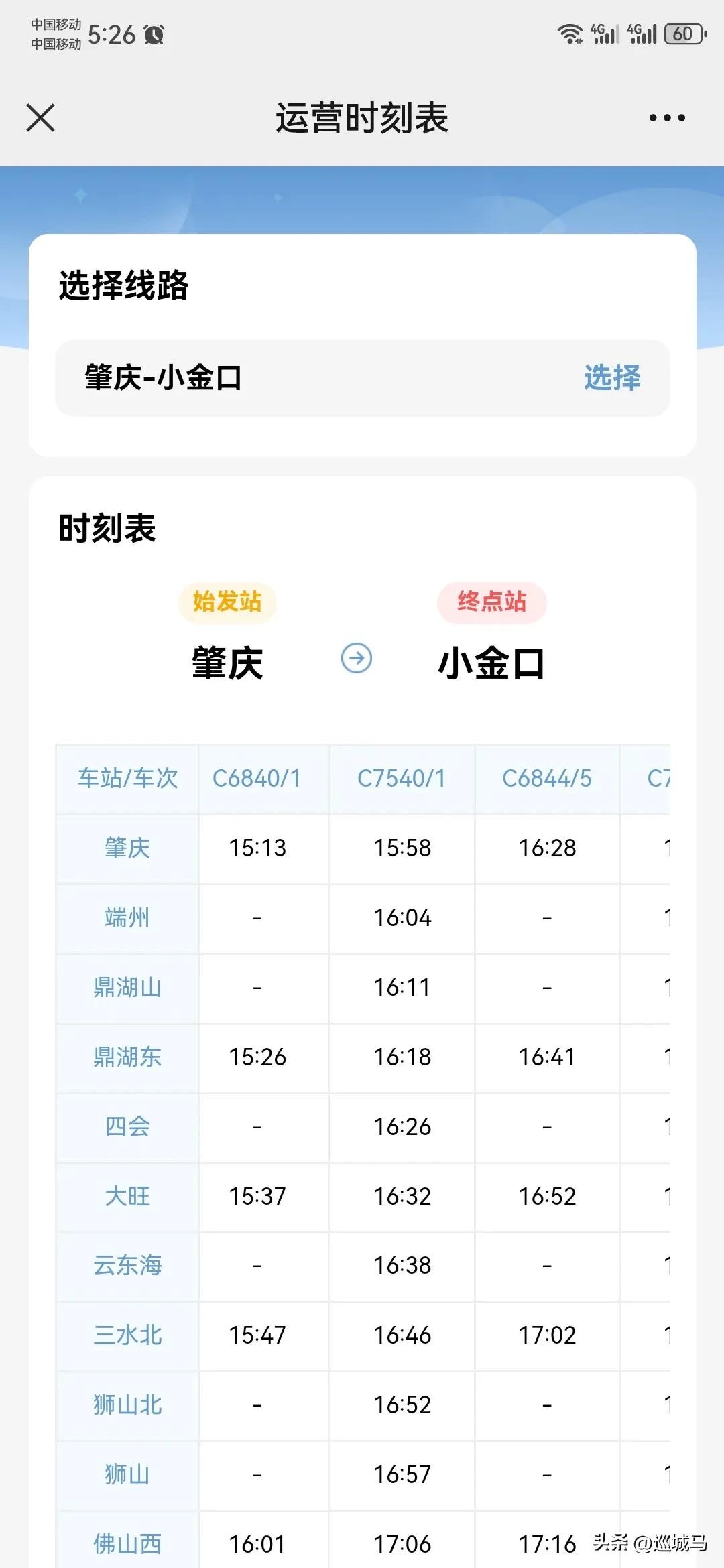This screenshot has height=1568, width=724.
Task: Tap 选择 to choose another route
Action: 611,378
